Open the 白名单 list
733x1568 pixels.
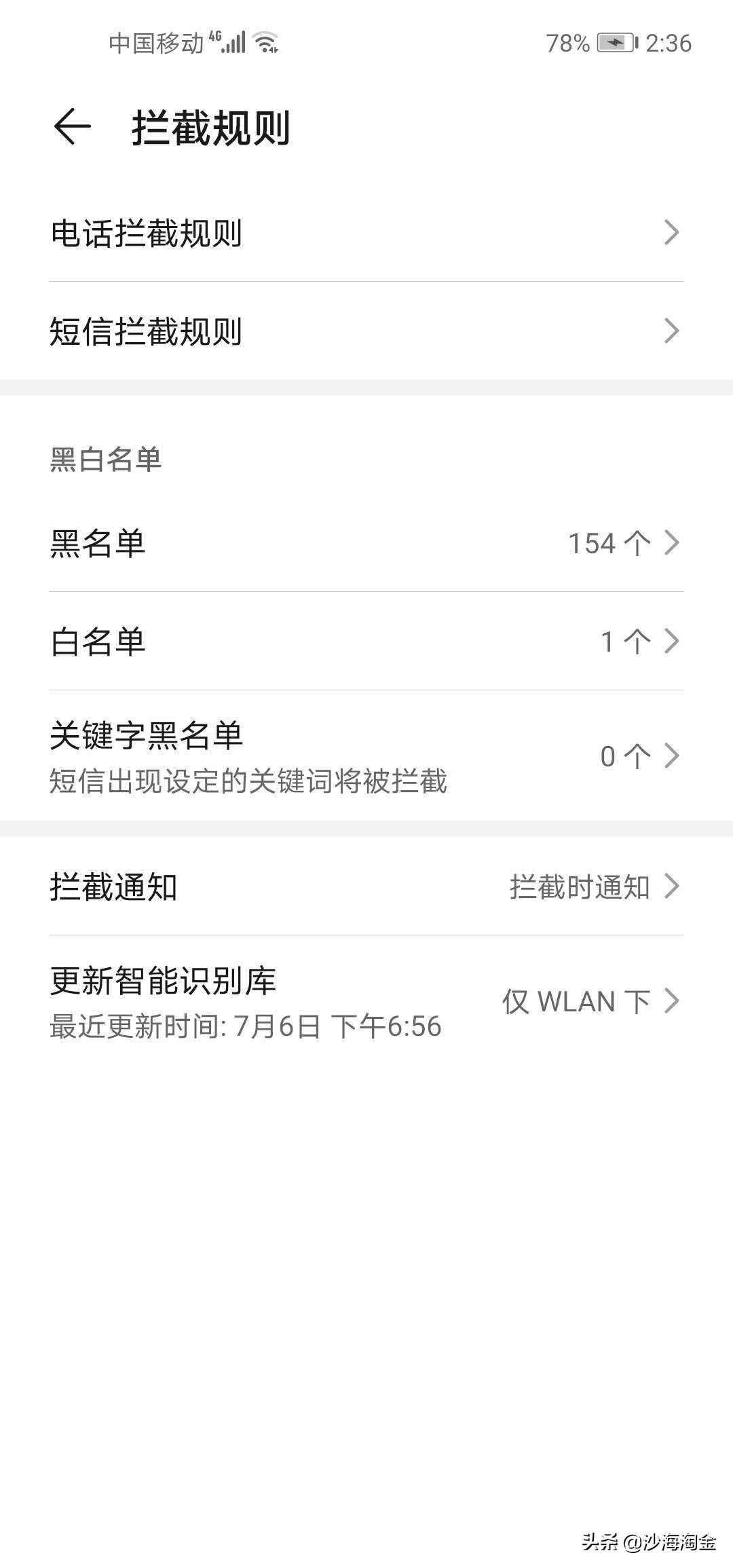[x=366, y=641]
